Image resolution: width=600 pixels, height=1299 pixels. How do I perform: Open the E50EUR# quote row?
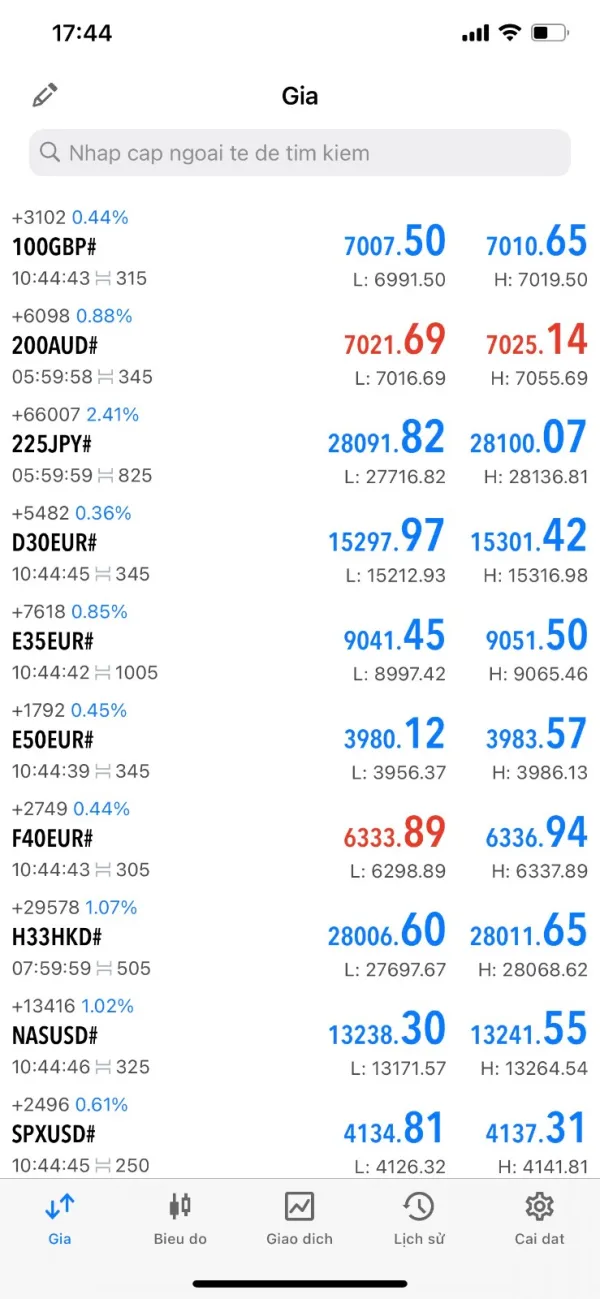(300, 740)
